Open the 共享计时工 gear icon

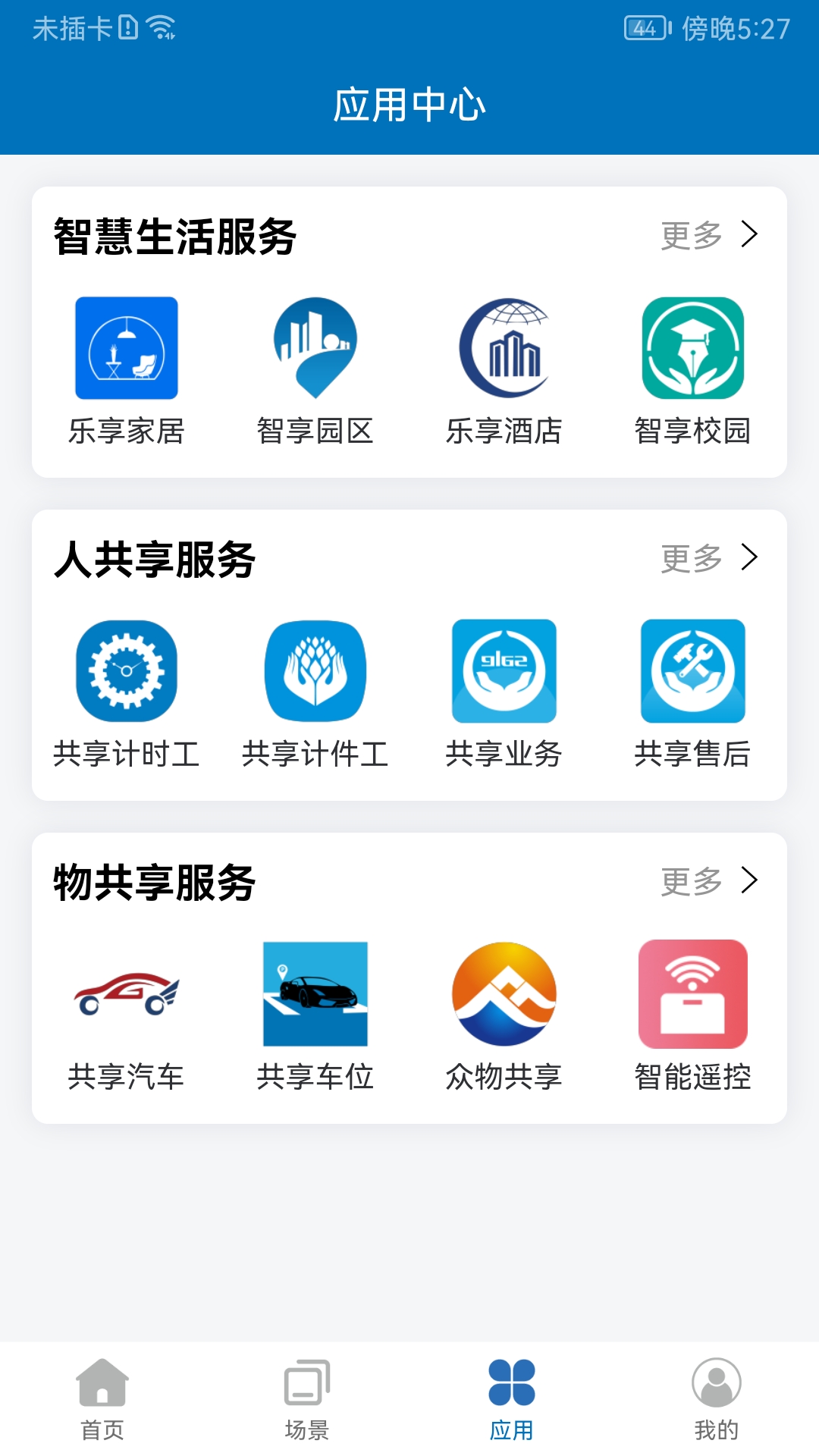coord(126,671)
